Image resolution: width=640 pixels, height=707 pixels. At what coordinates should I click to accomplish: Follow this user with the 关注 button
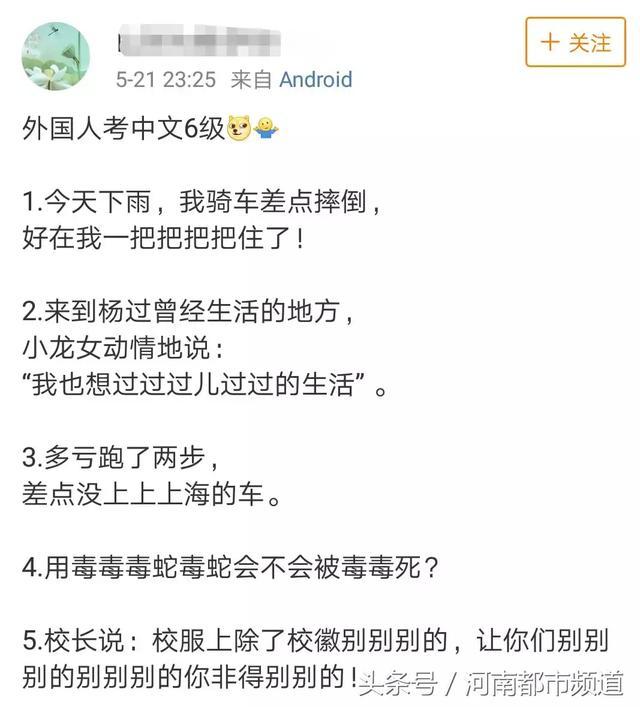click(574, 43)
